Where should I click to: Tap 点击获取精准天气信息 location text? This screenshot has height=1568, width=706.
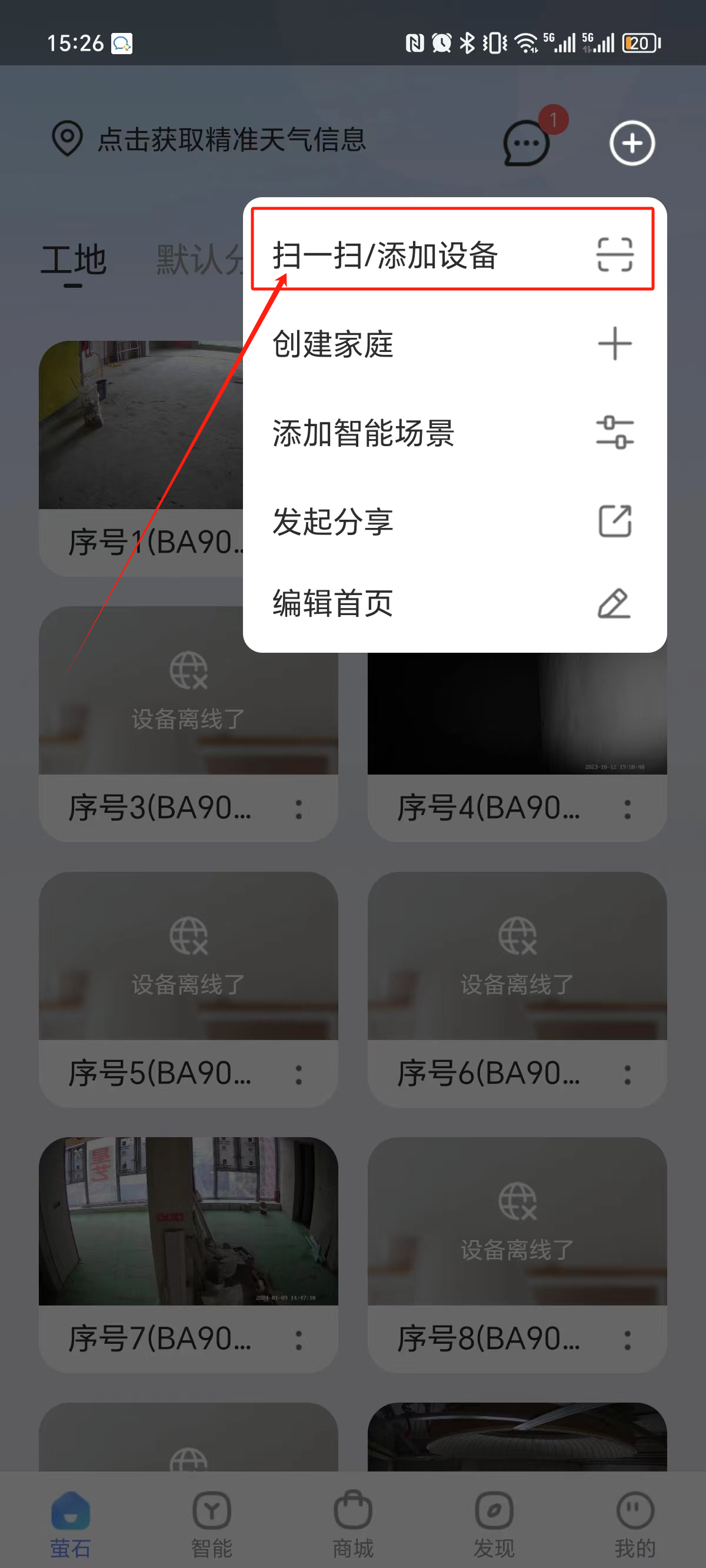231,139
